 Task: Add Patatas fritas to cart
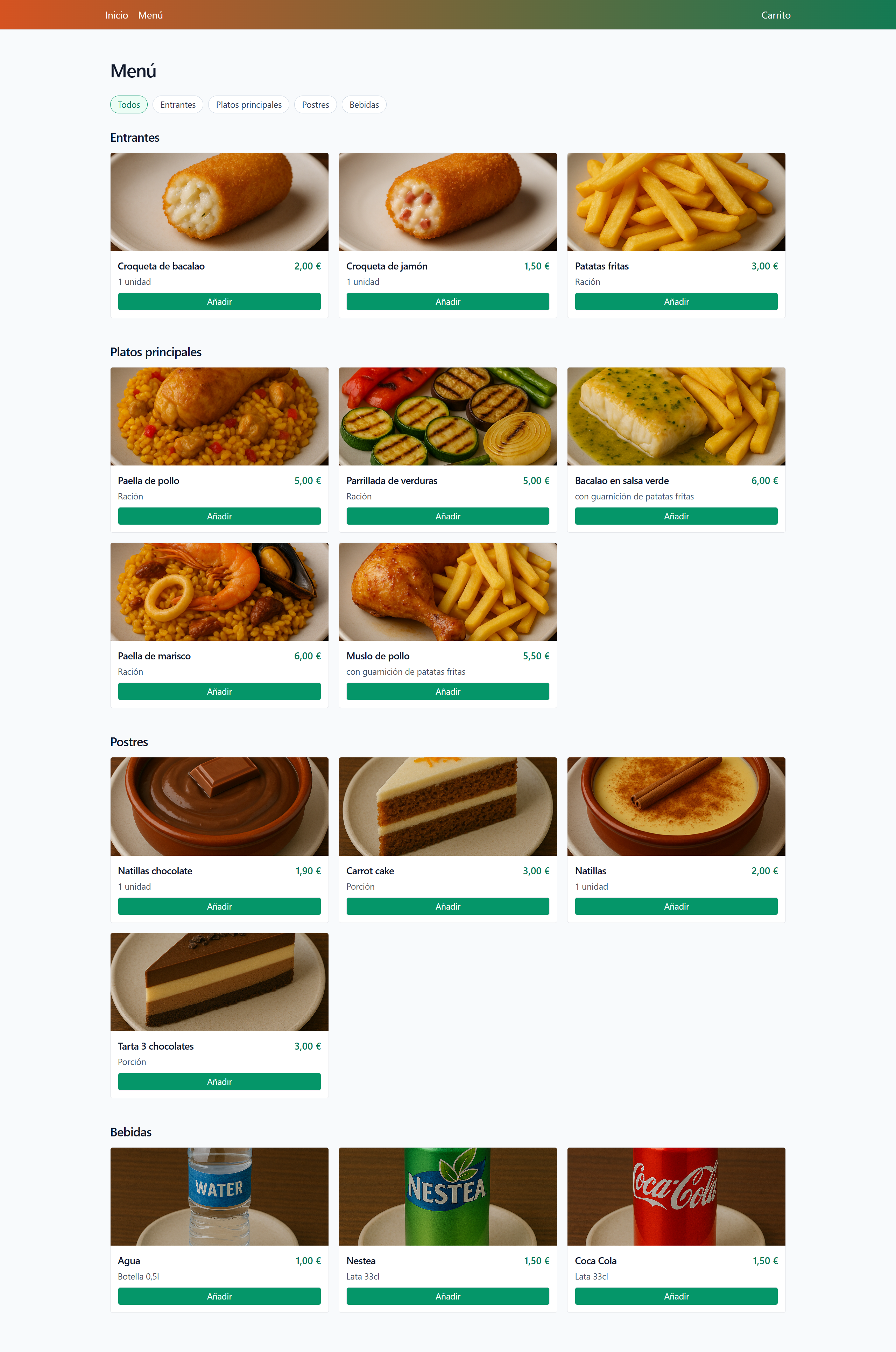(676, 301)
